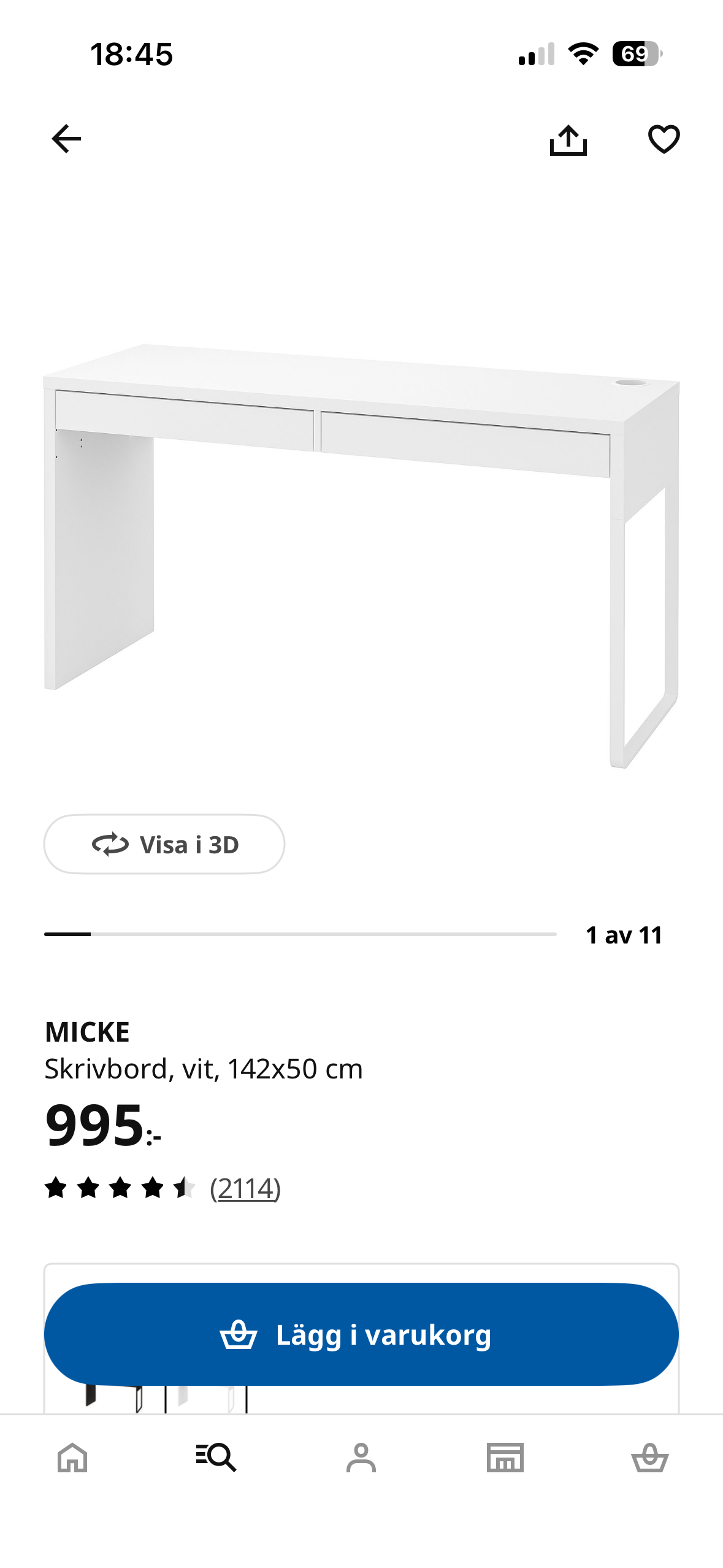Go back with the arrow icon
Image resolution: width=723 pixels, height=1568 pixels.
pyautogui.click(x=66, y=139)
